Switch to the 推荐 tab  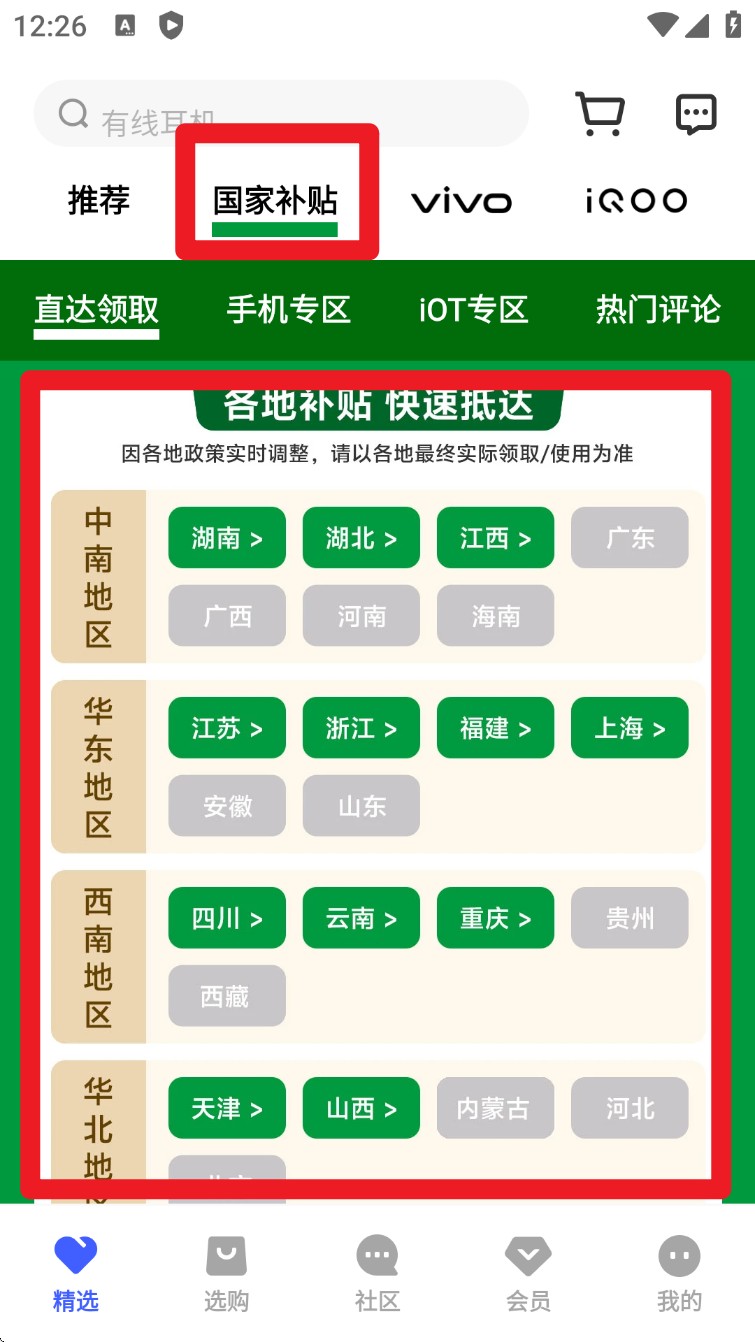99,200
